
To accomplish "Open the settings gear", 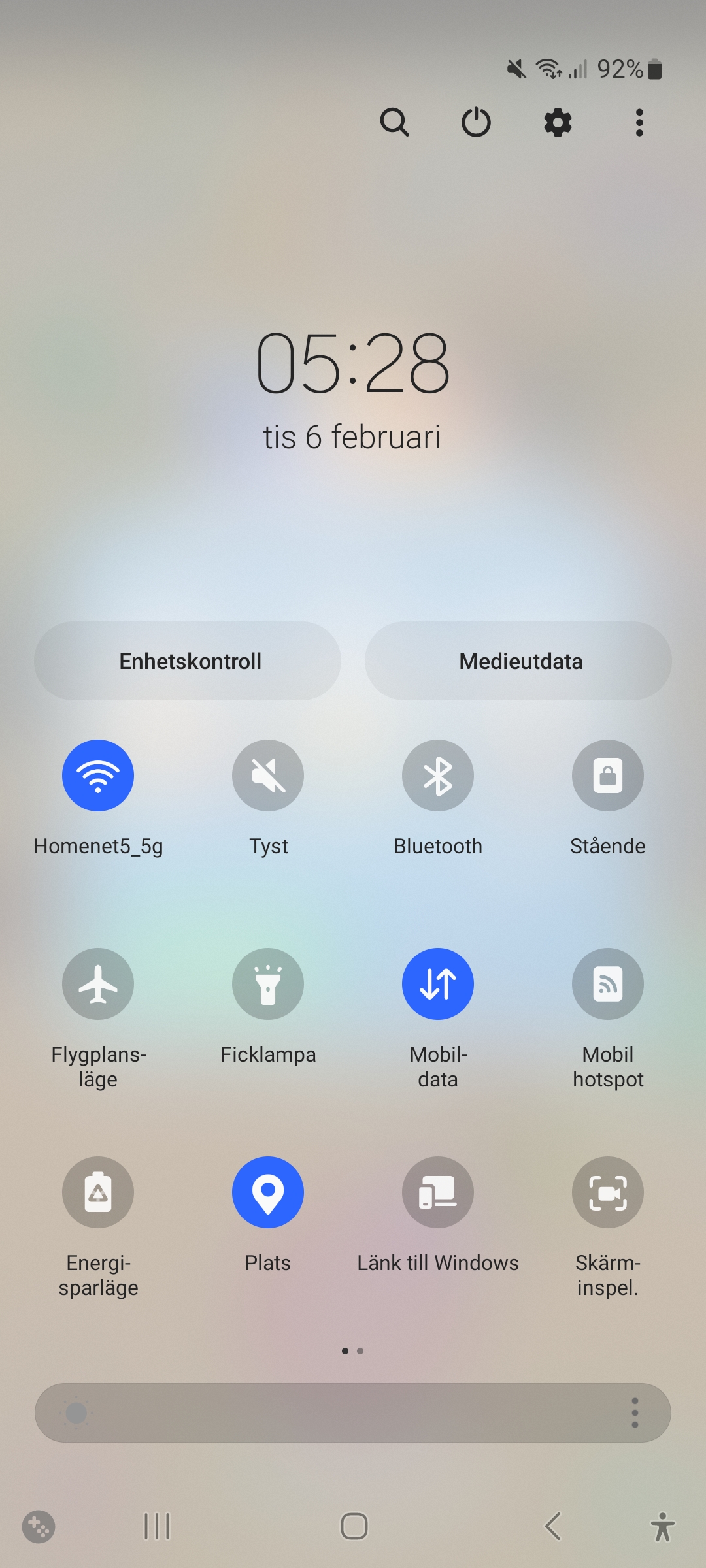I will click(558, 122).
